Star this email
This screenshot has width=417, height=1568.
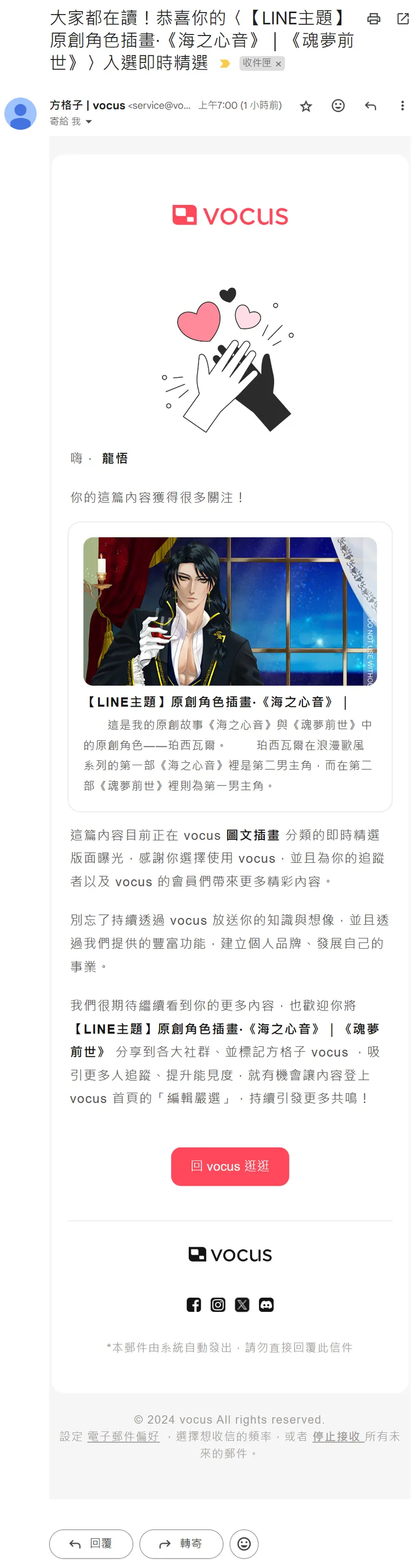[x=306, y=106]
